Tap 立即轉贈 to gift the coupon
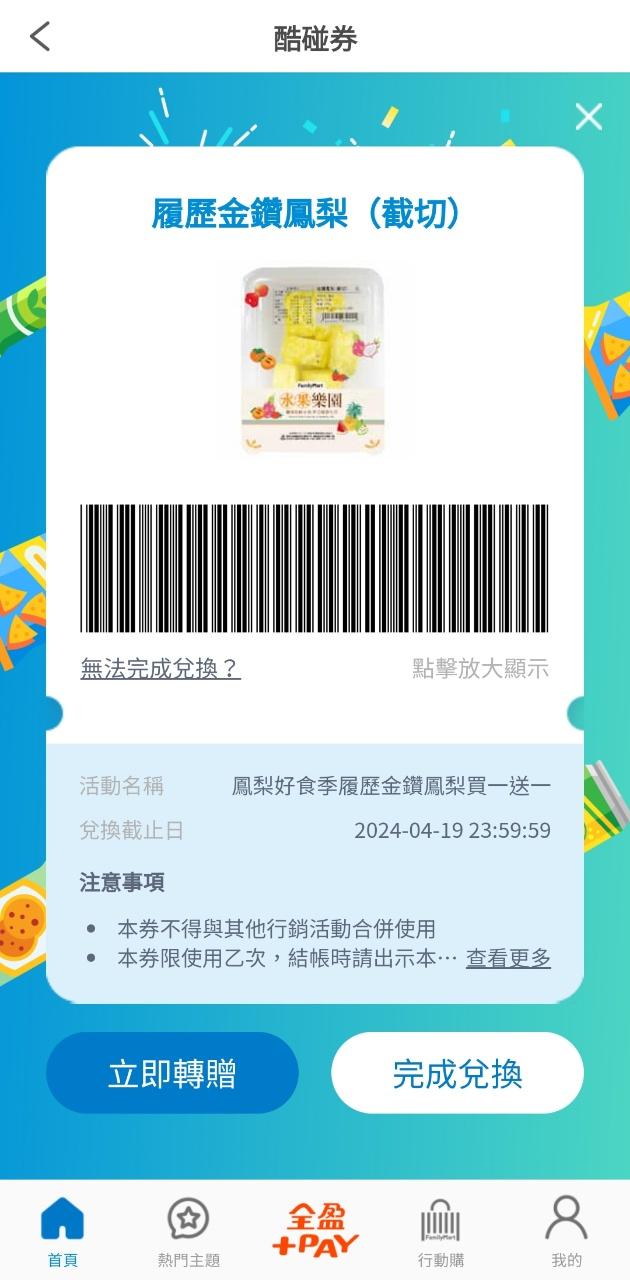This screenshot has width=630, height=1280. (x=172, y=1074)
